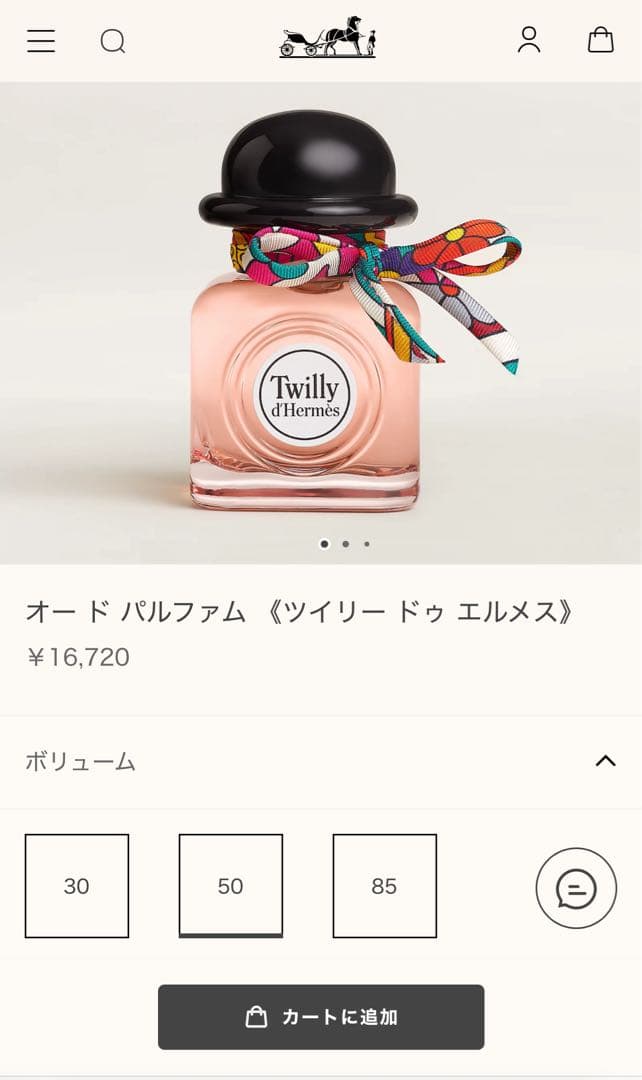
Task: Jump to the second image dot
Action: pyautogui.click(x=345, y=544)
